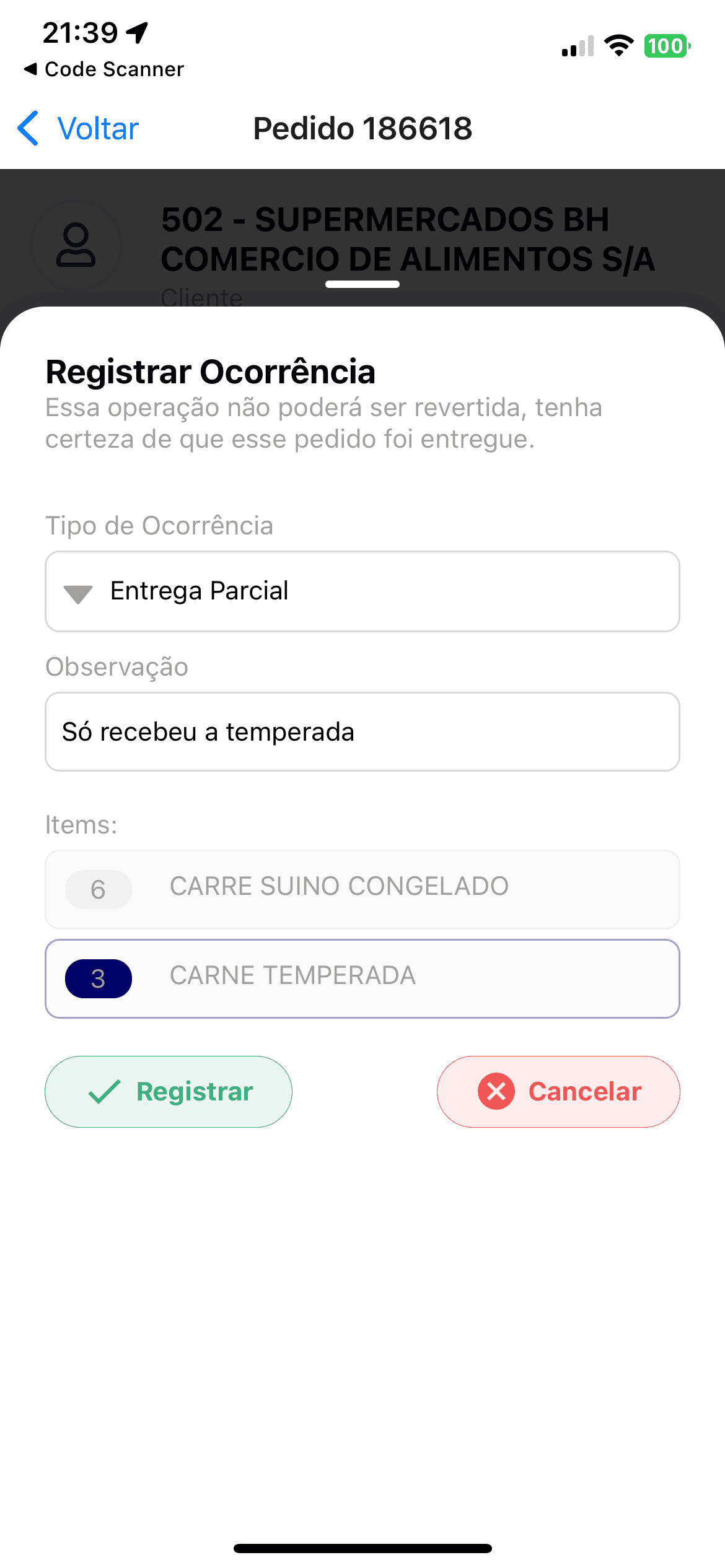Tap the sheet drag handle
This screenshot has height=1568, width=725.
tap(362, 284)
